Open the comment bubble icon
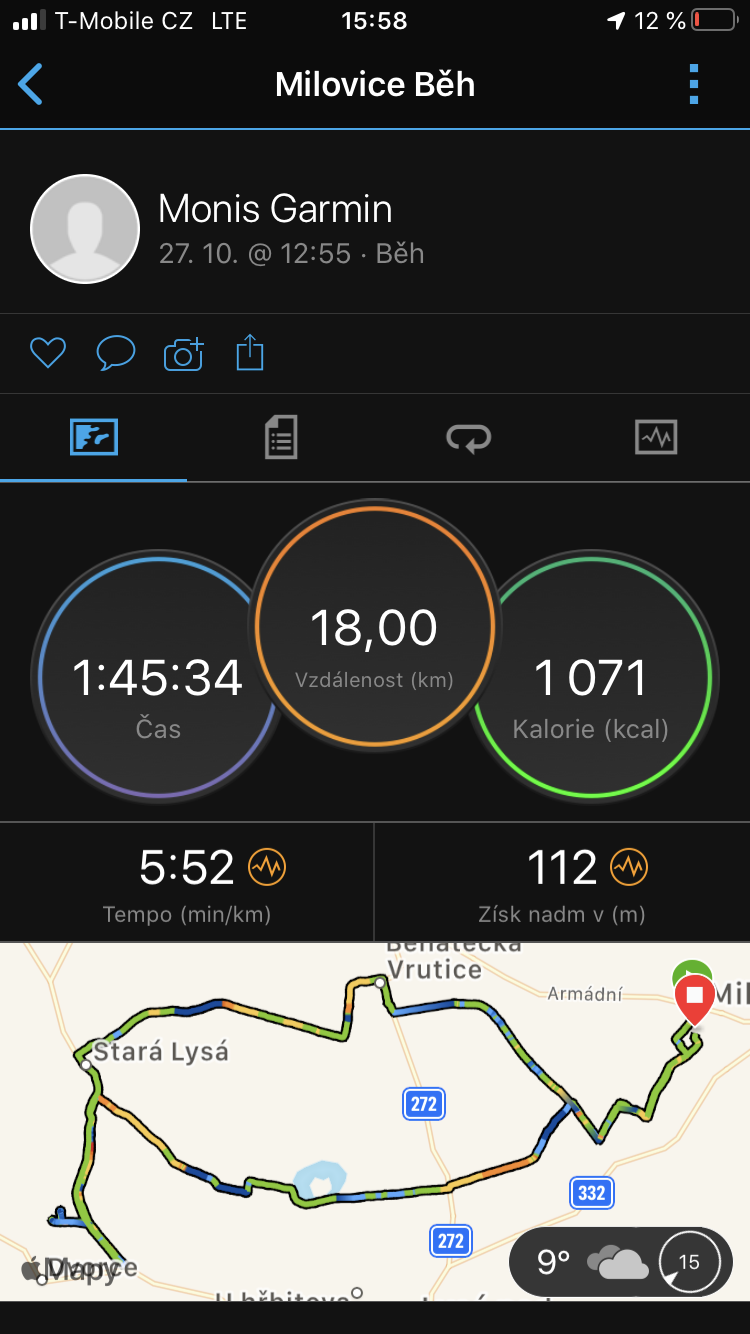 click(116, 353)
